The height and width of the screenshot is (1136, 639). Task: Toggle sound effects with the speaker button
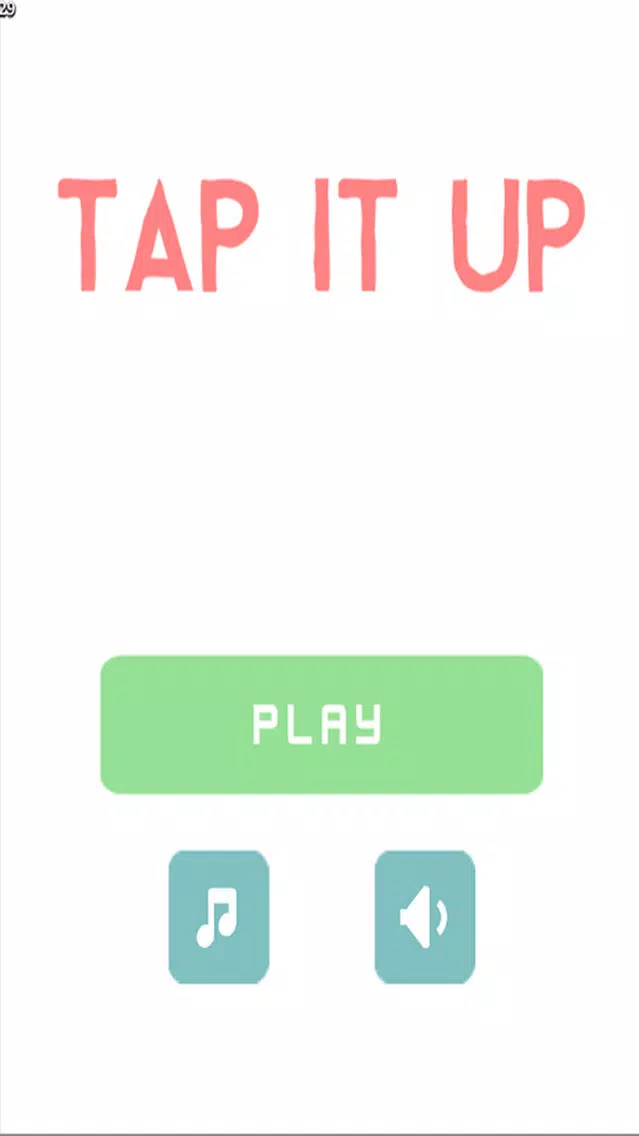(x=424, y=917)
